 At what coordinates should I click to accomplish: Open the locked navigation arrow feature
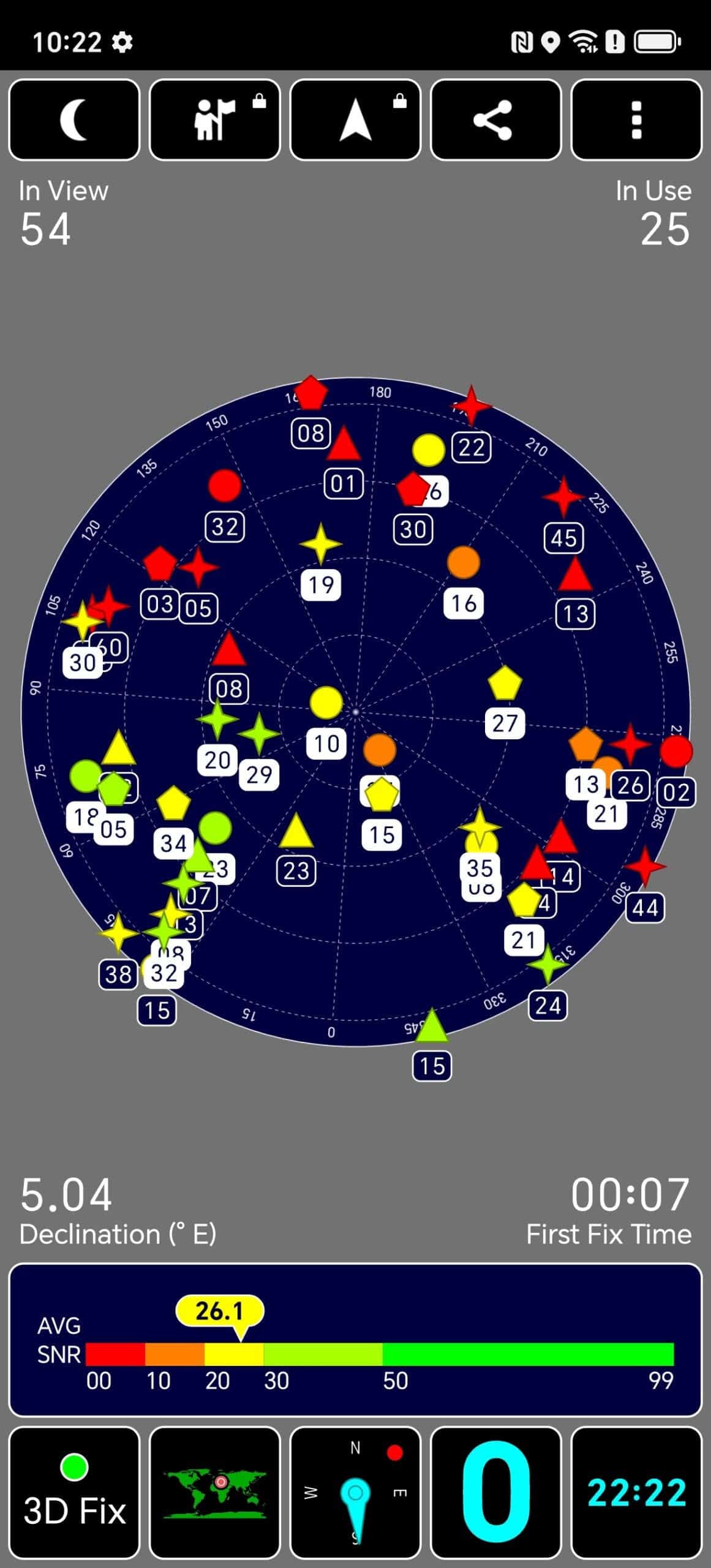[355, 119]
